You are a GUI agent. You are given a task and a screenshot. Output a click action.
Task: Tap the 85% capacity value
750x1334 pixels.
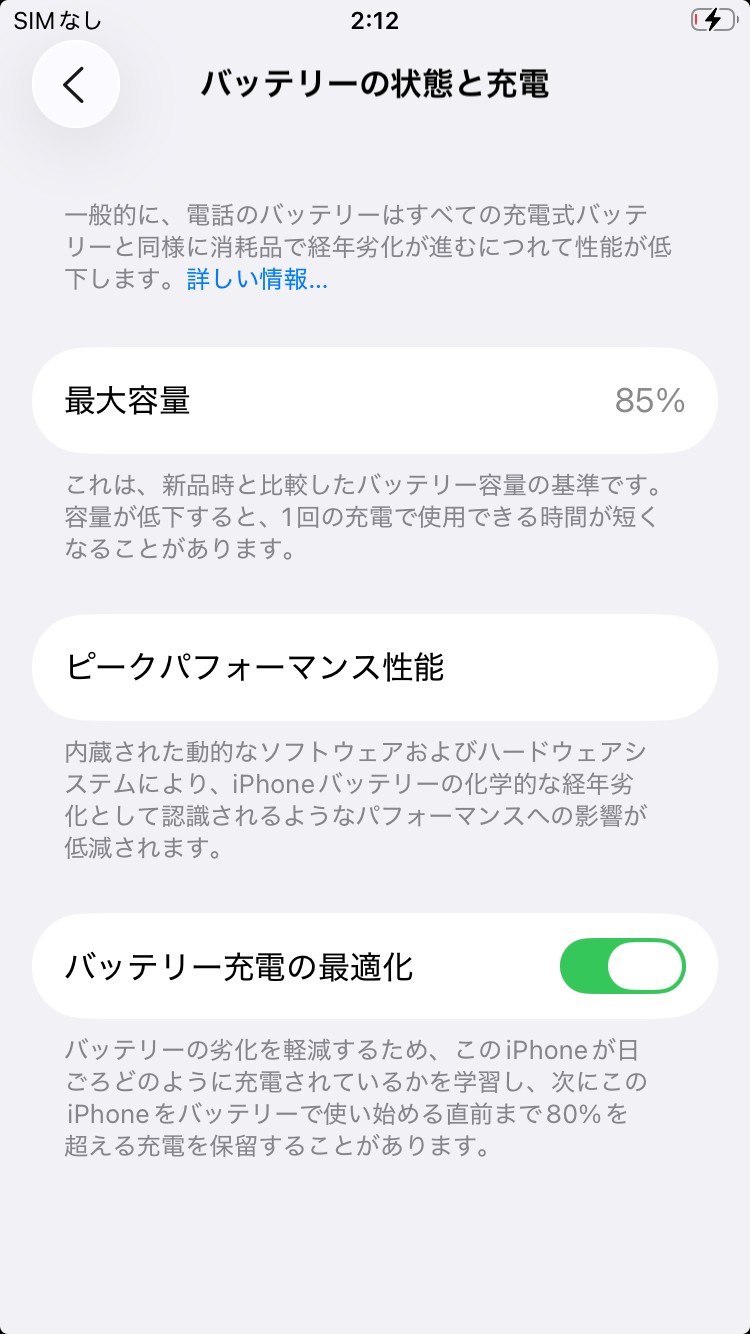(650, 400)
